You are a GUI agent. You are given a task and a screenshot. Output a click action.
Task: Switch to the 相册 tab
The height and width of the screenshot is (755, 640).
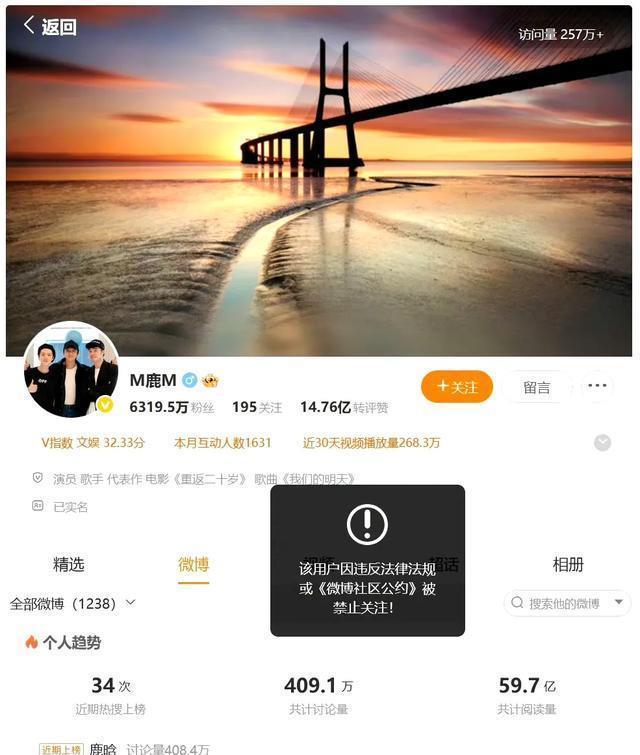(568, 564)
